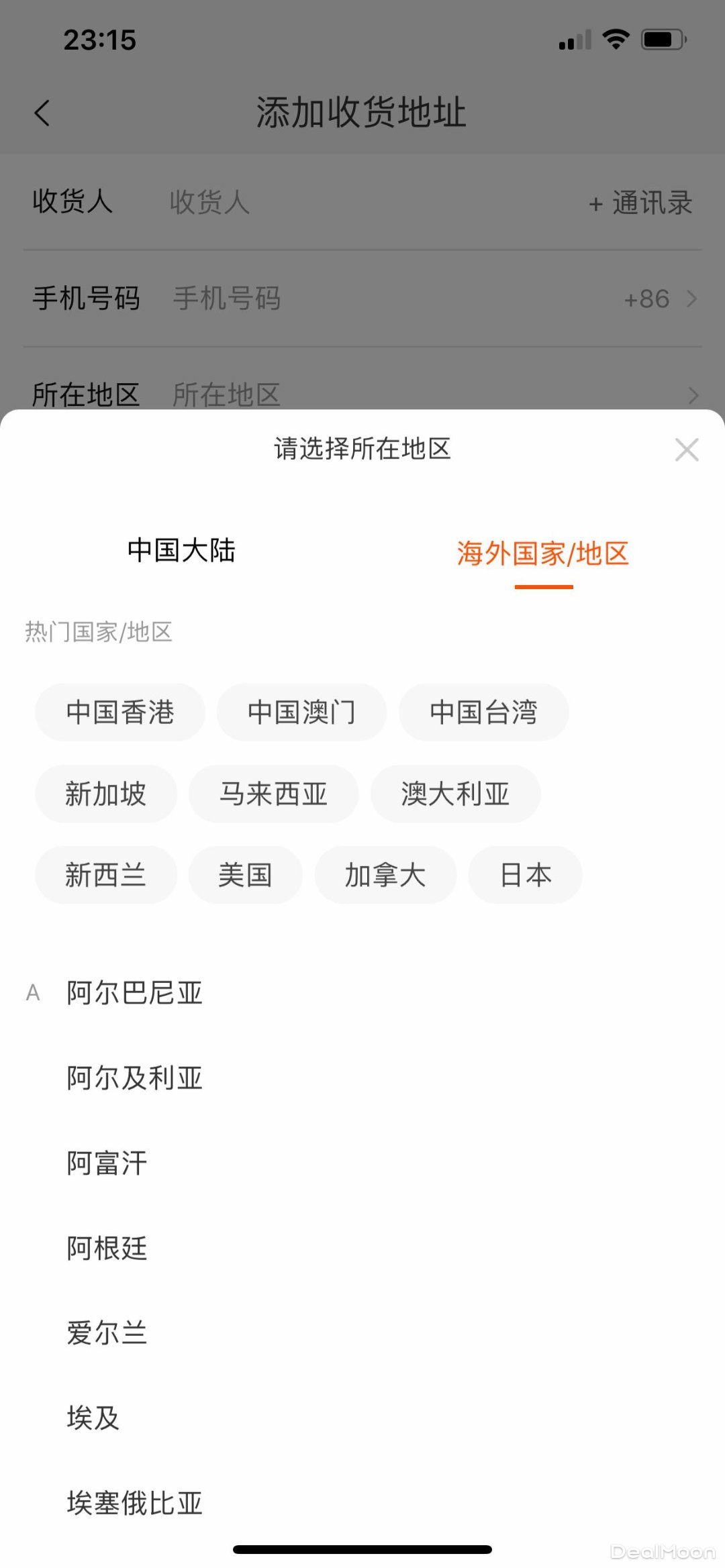Tap the 日本 chip
The image size is (725, 1568).
pyautogui.click(x=525, y=876)
